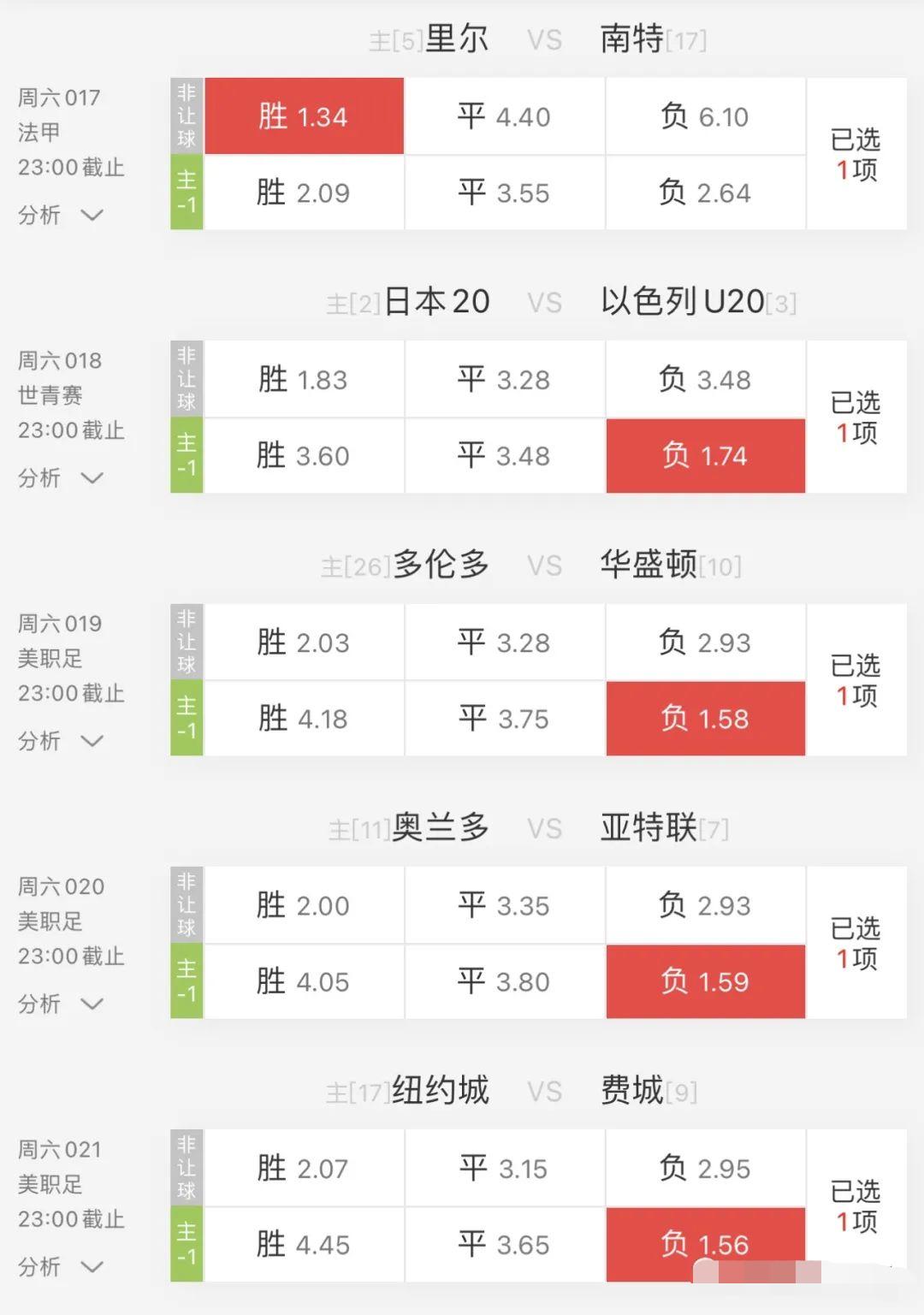Expand 分析 panel for match 周六020
Viewport: 924px width, 1315px height.
click(x=60, y=1004)
